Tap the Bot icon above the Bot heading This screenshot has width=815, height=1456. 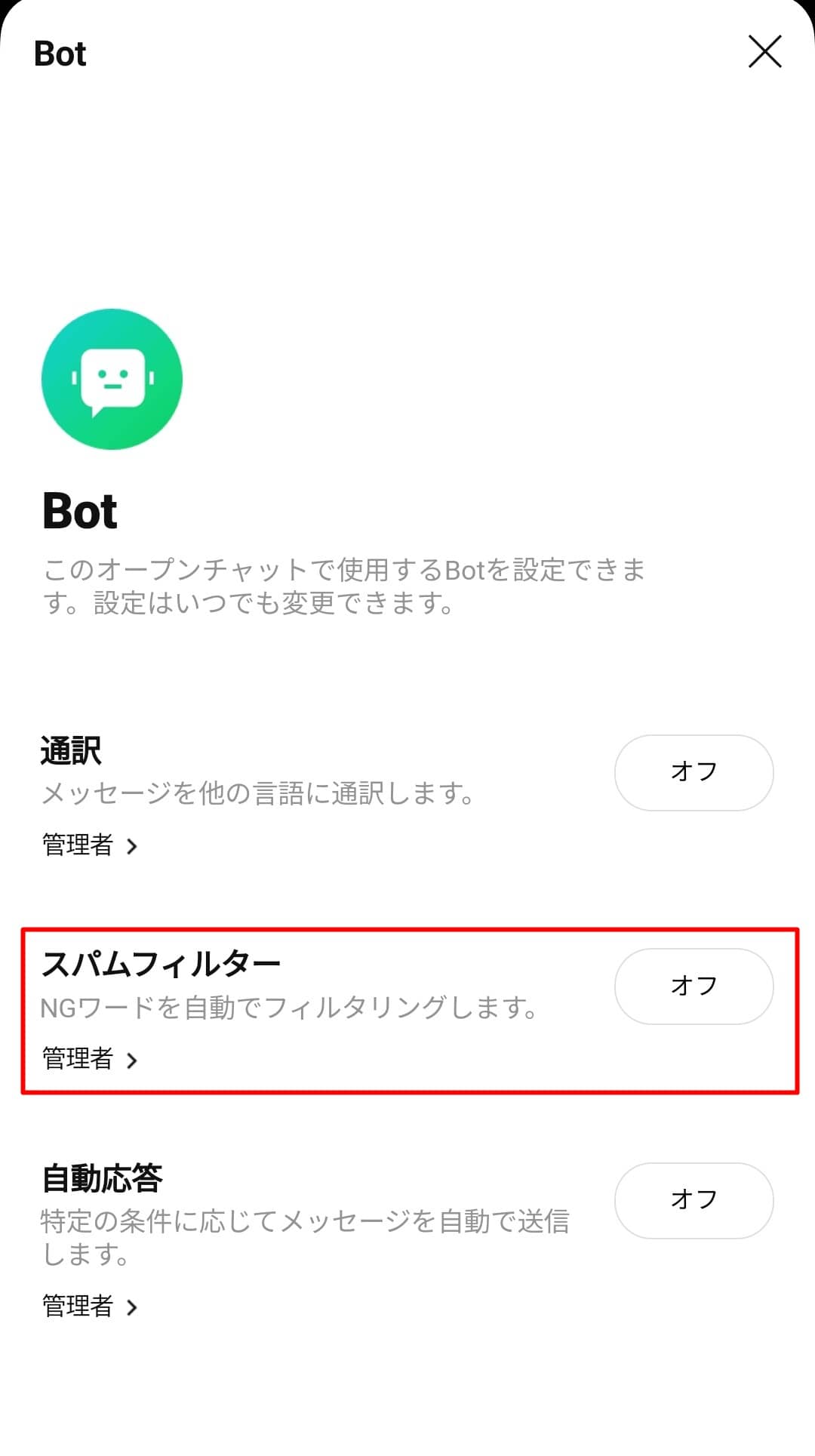click(x=111, y=379)
